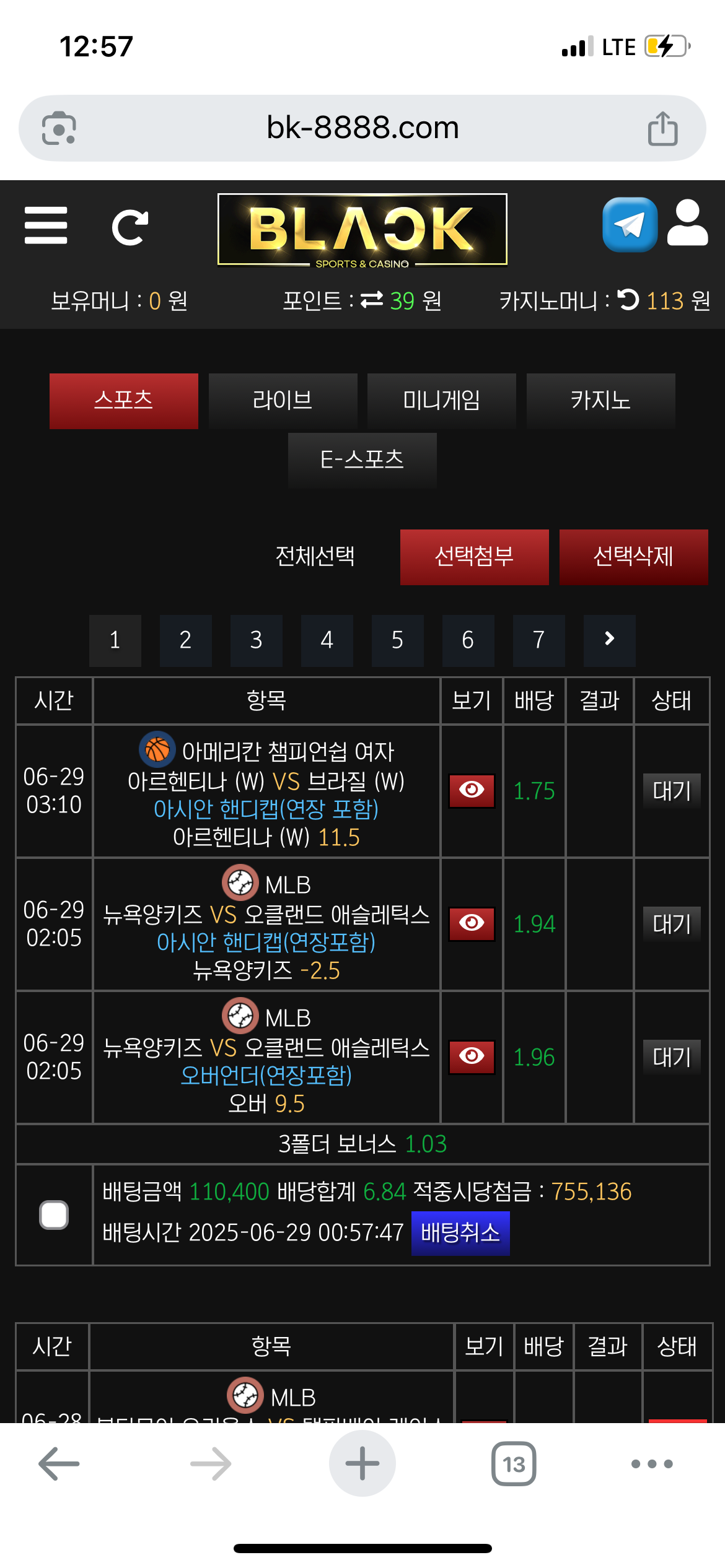The width and height of the screenshot is (725, 1568).
Task: Switch to the 라이브 tab
Action: (283, 401)
